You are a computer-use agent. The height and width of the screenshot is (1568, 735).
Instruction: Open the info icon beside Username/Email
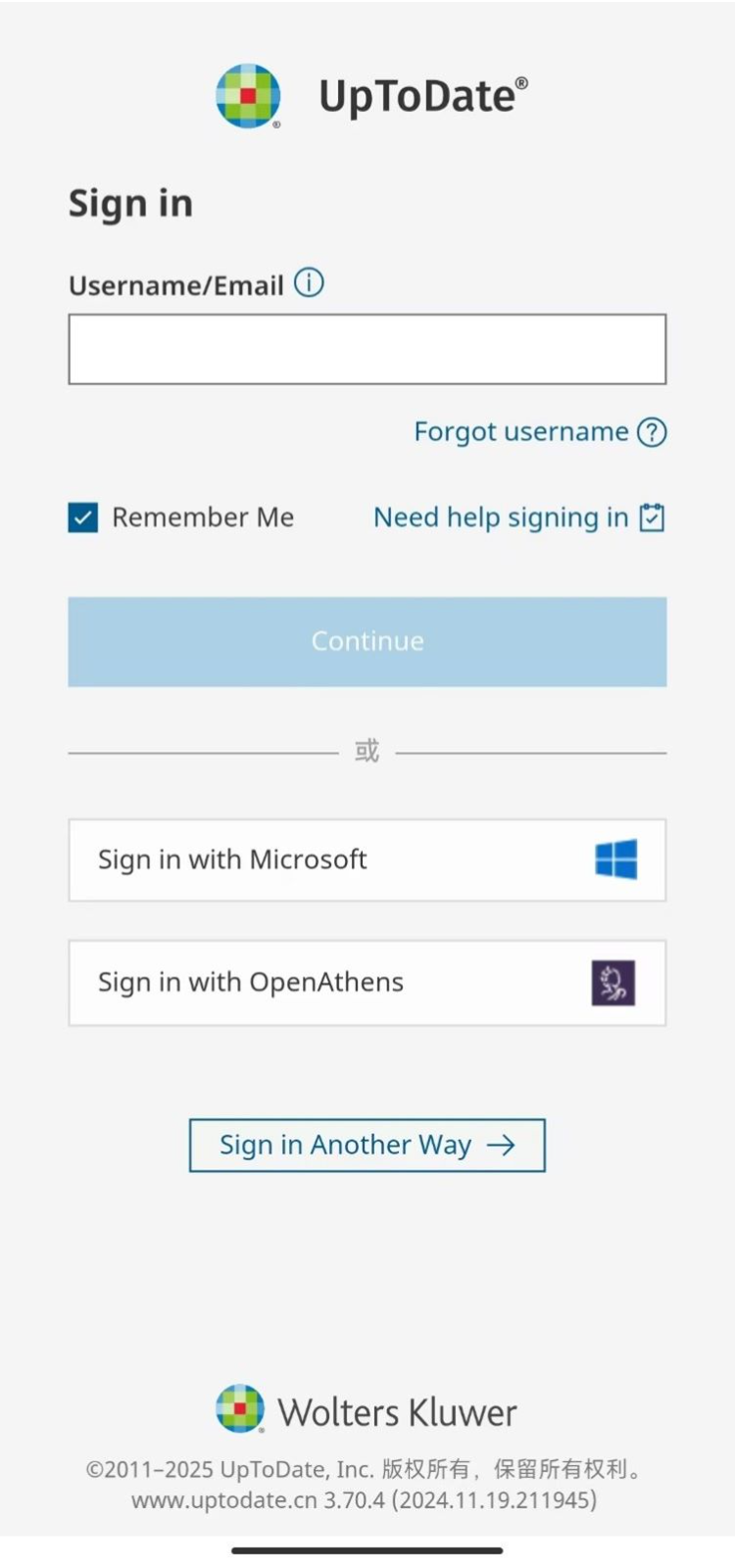[309, 283]
